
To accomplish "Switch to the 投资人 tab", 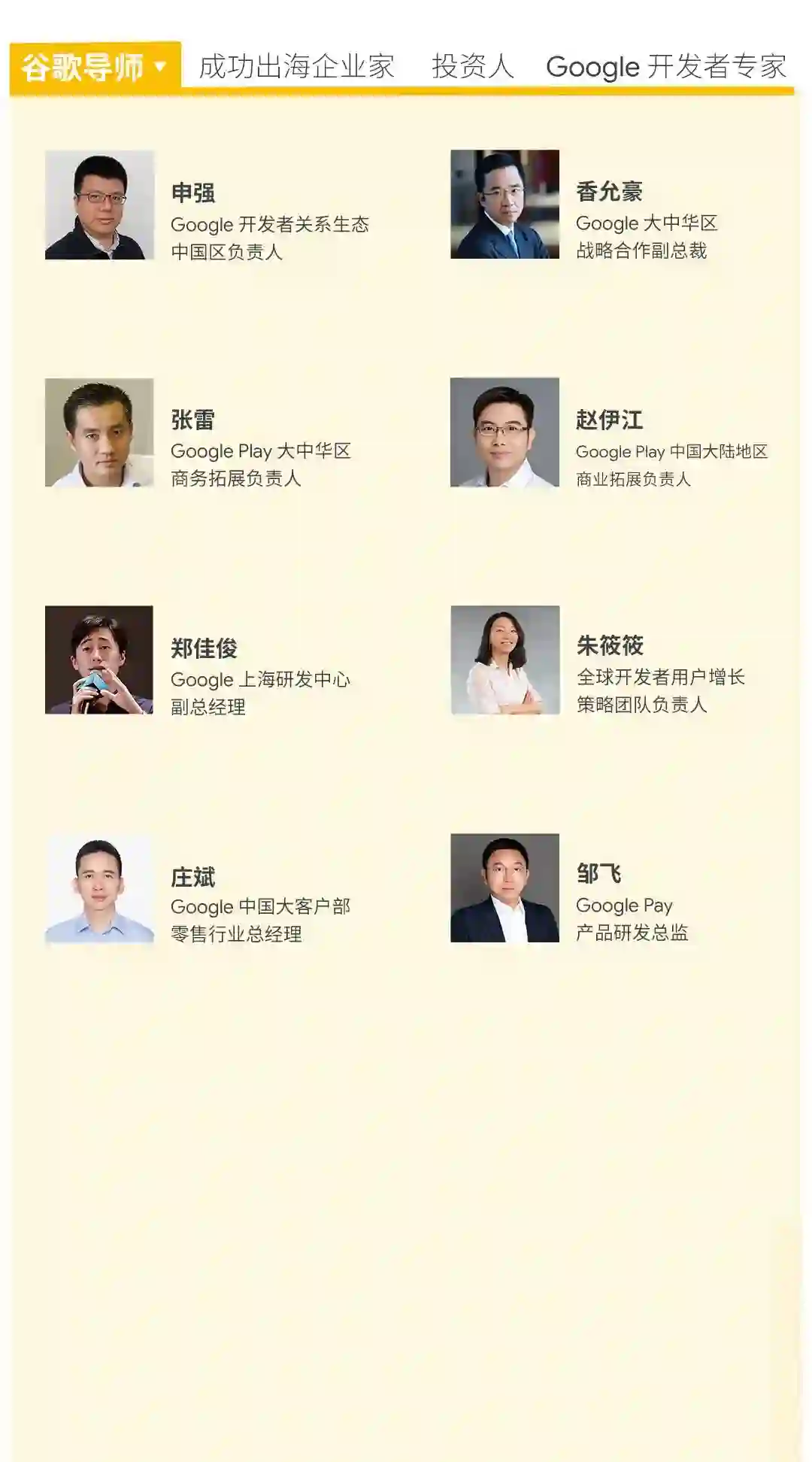I will pos(472,67).
